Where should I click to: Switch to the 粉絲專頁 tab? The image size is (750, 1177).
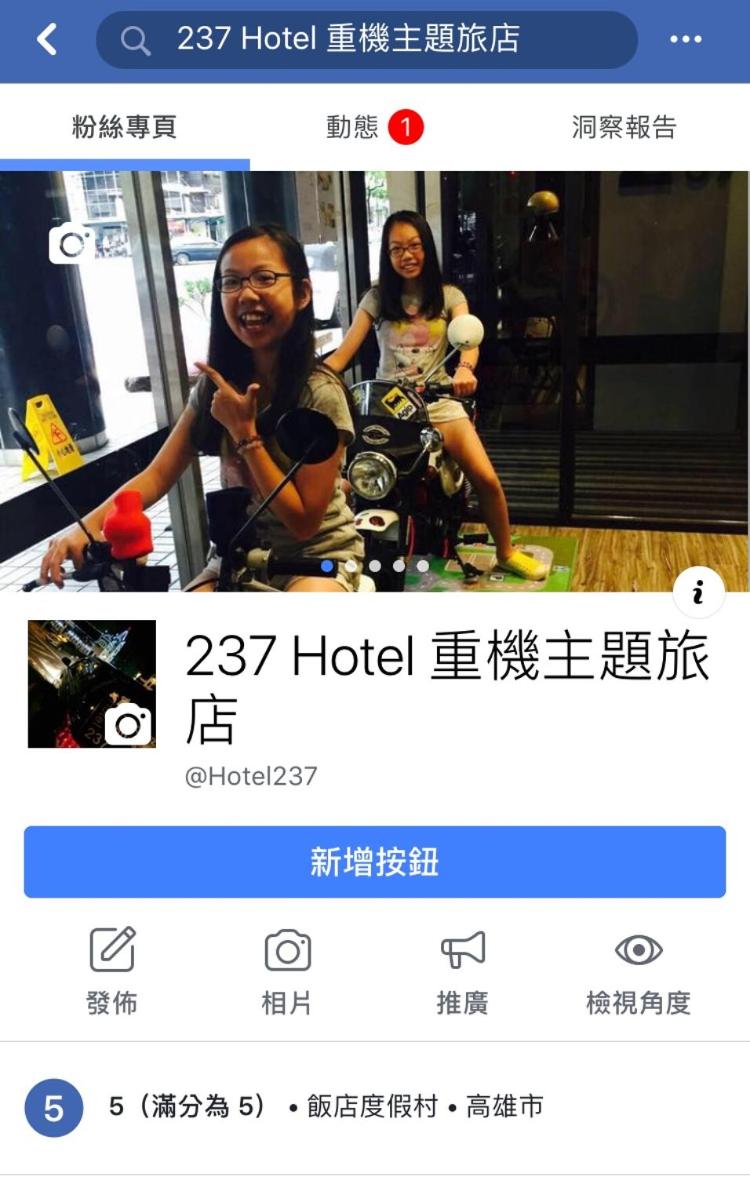pos(124,128)
